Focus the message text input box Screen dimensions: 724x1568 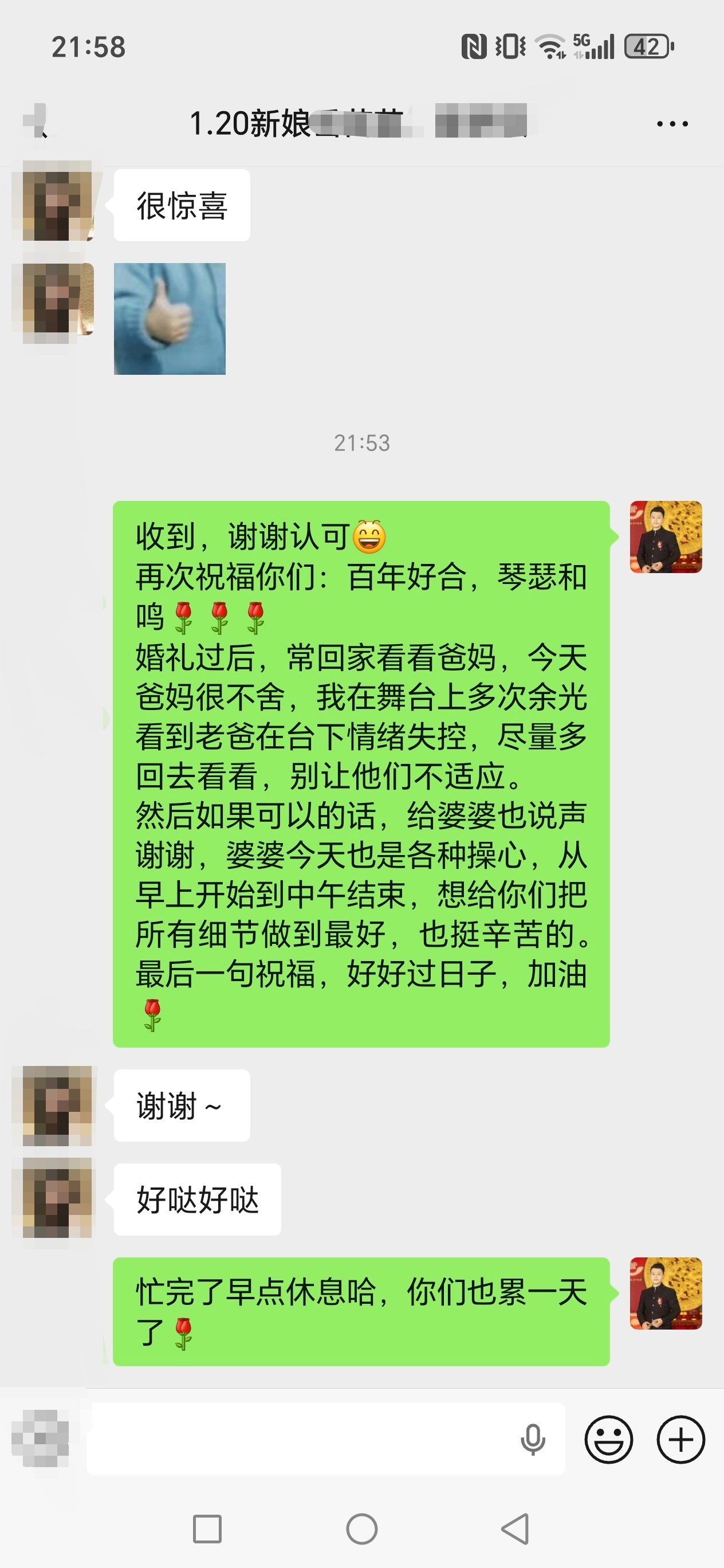point(298,1439)
